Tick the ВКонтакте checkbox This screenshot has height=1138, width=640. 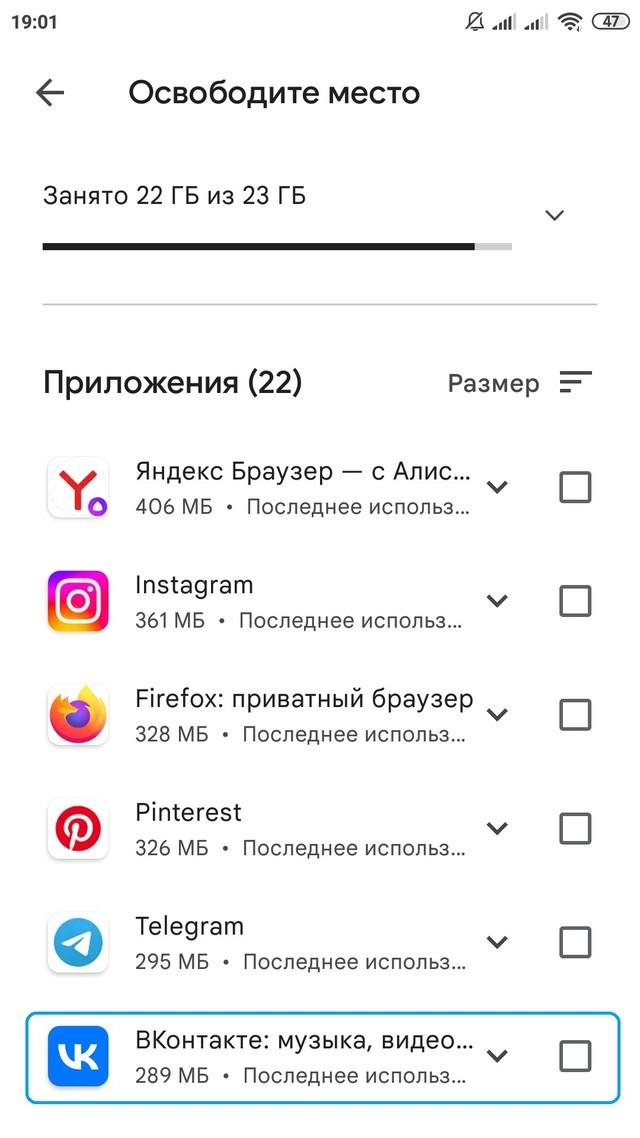pos(575,1056)
